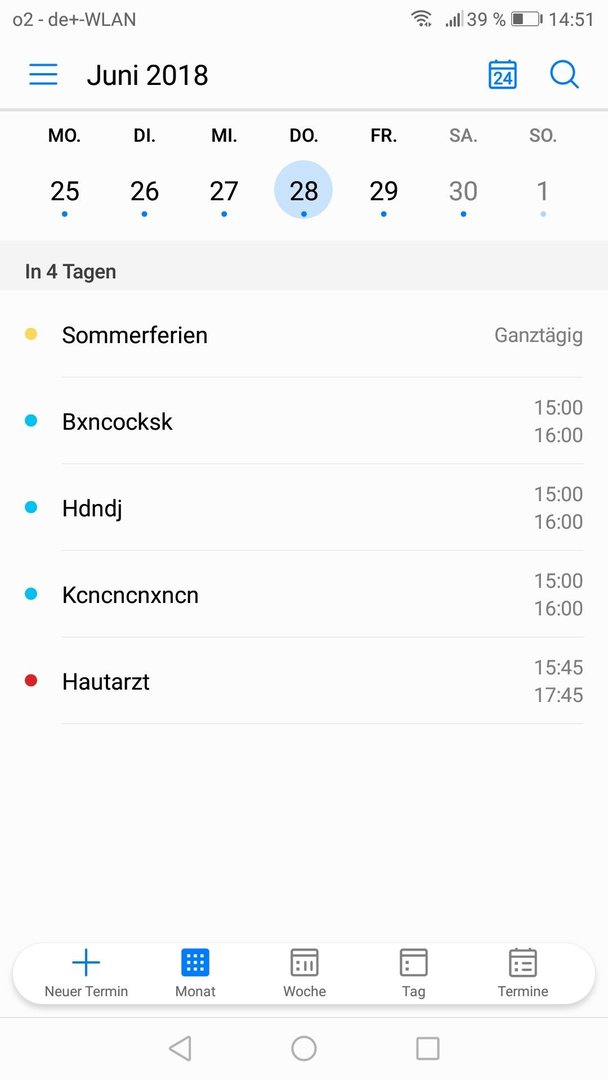Select Saturday the 30th
The image size is (608, 1080).
click(x=463, y=191)
